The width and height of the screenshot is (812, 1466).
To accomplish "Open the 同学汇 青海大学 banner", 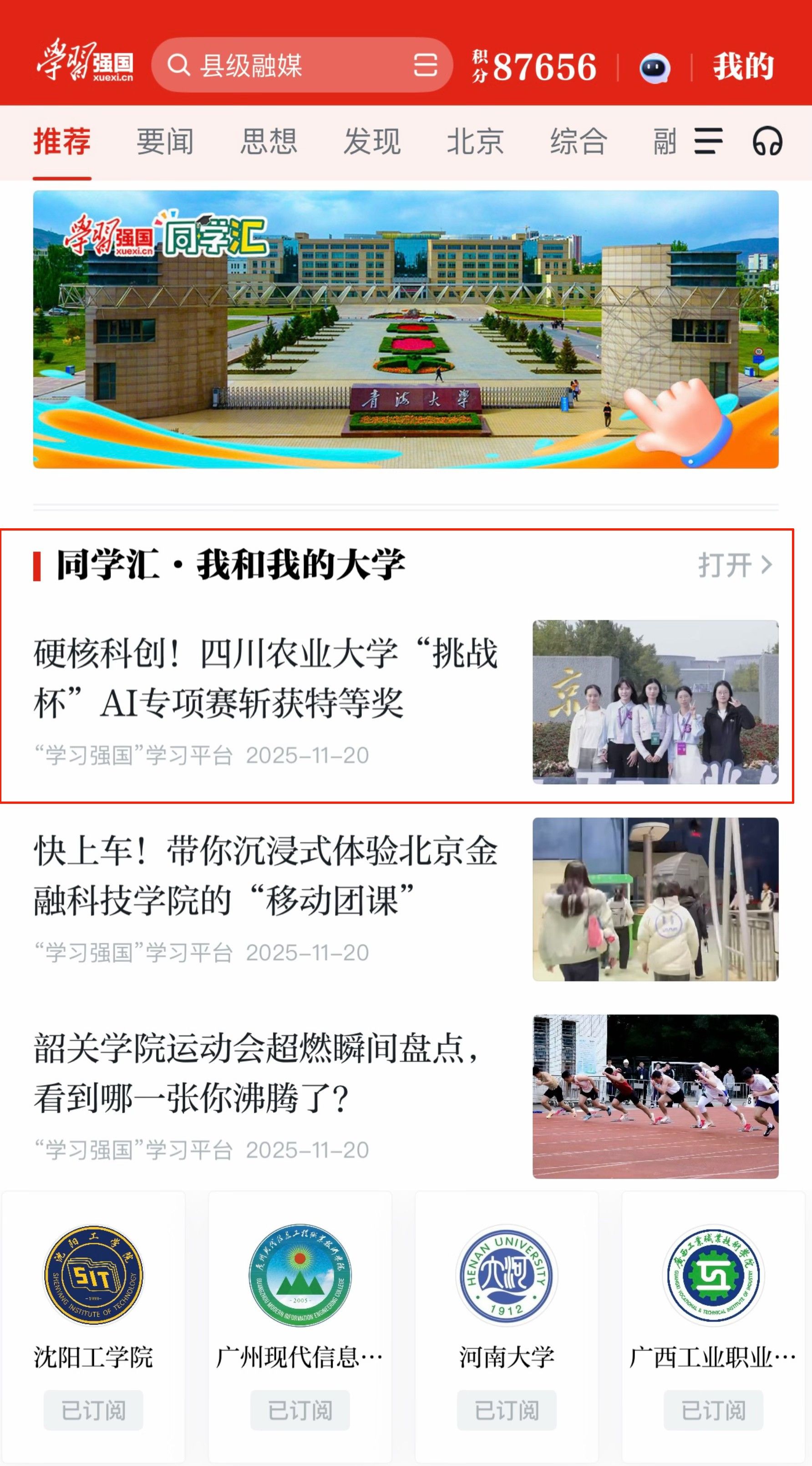I will pyautogui.click(x=406, y=329).
